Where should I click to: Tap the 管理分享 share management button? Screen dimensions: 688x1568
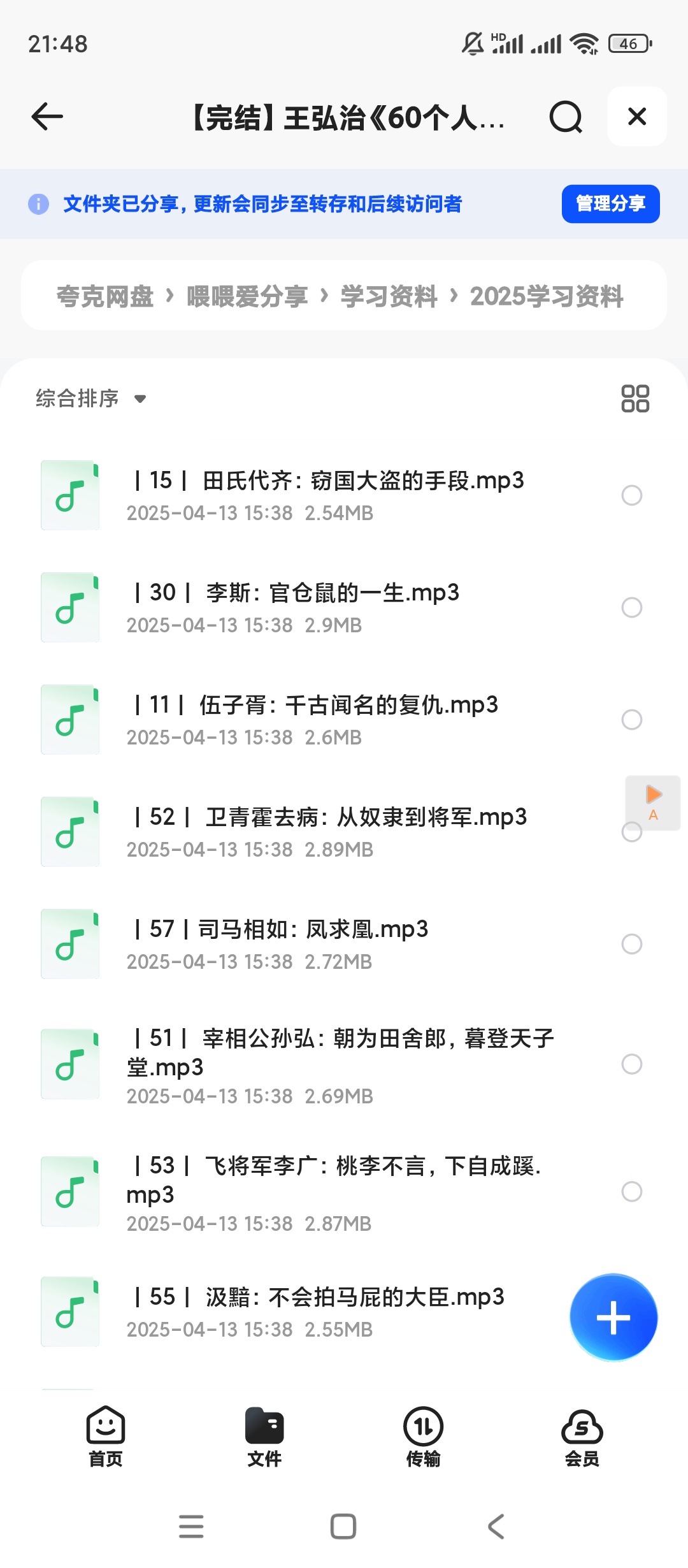pos(610,204)
